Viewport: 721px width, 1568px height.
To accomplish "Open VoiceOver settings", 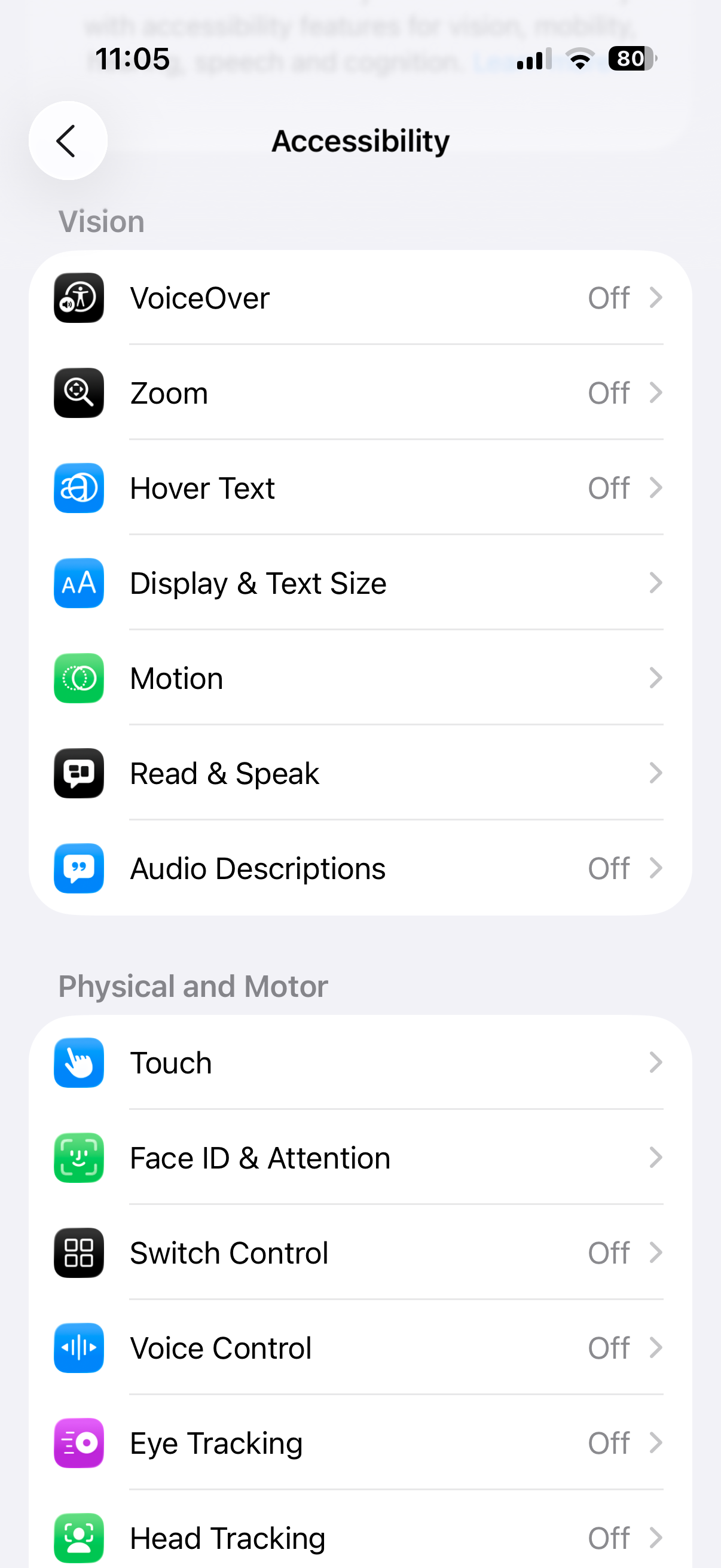I will click(359, 298).
